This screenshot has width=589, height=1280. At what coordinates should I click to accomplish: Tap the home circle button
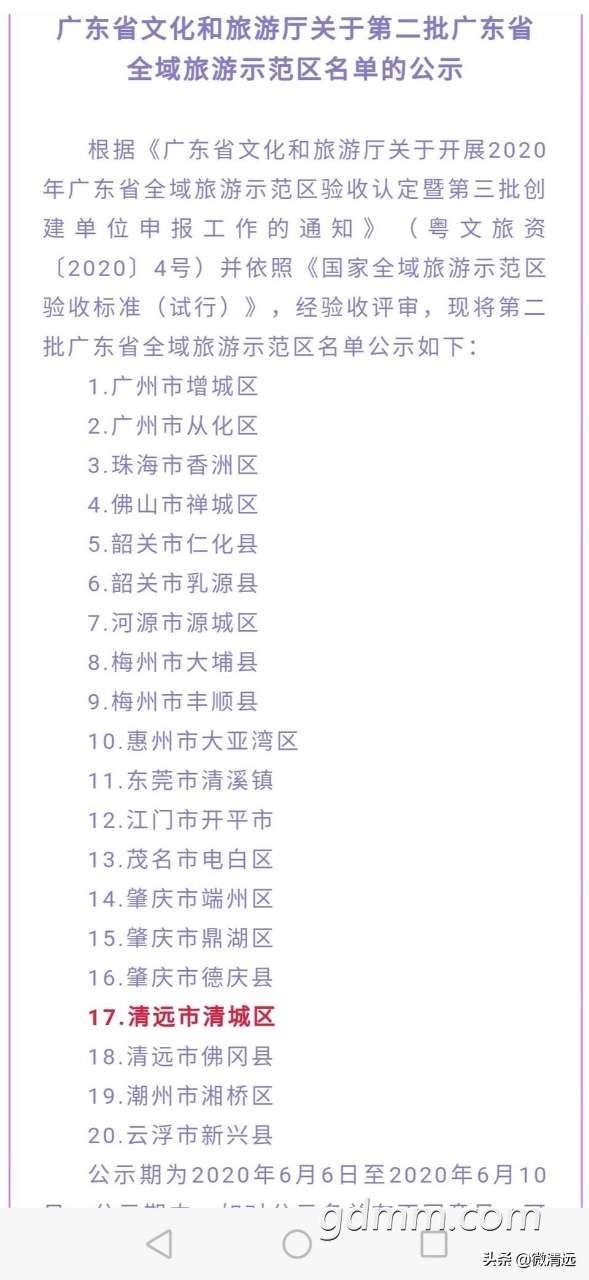pos(297,1243)
